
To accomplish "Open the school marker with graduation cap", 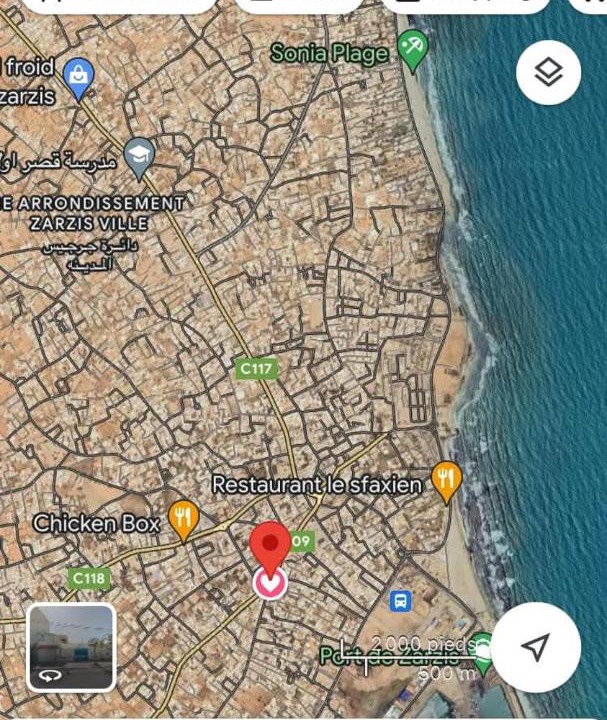I will 140,155.
